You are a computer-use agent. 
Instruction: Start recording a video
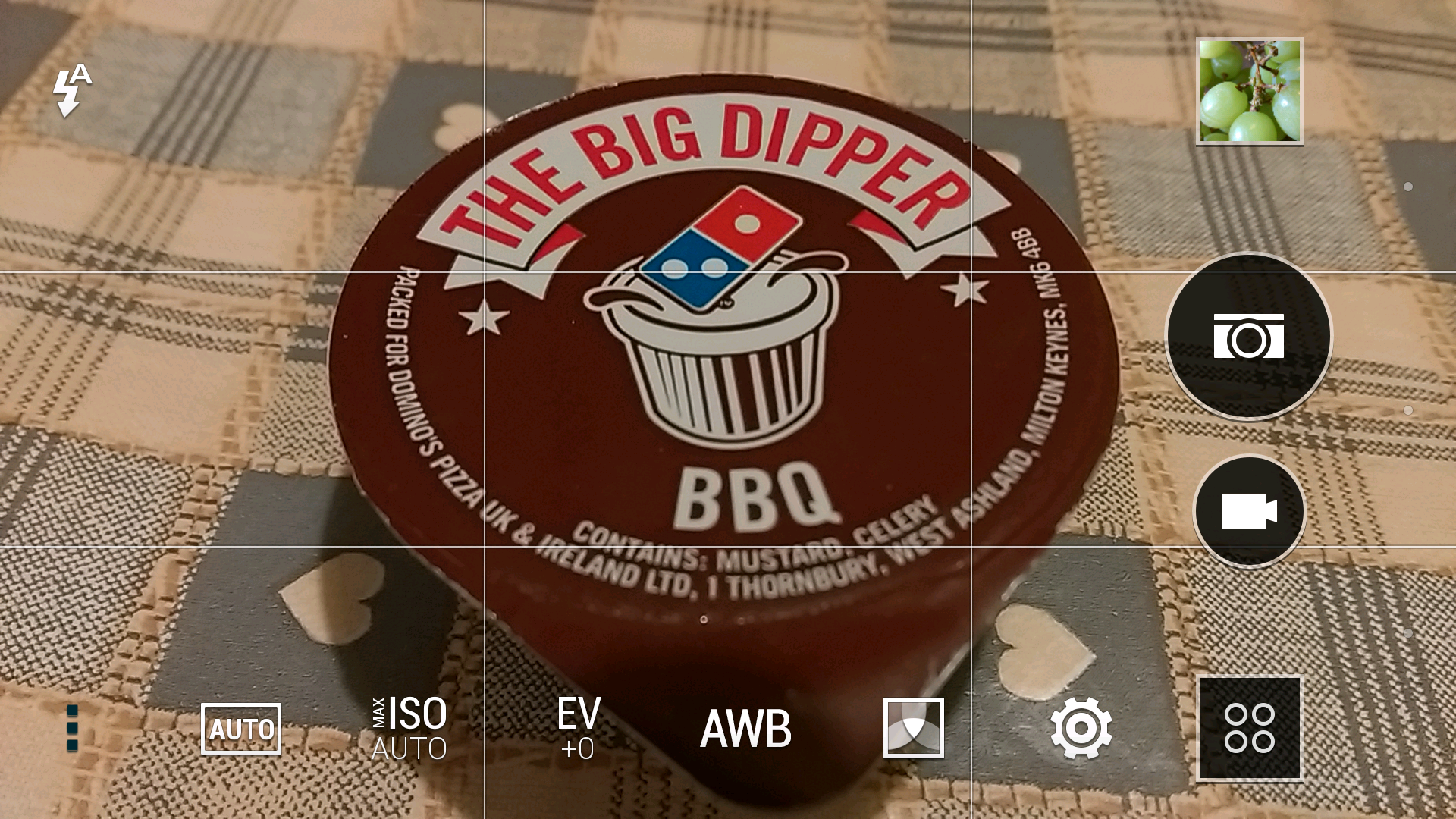1249,511
